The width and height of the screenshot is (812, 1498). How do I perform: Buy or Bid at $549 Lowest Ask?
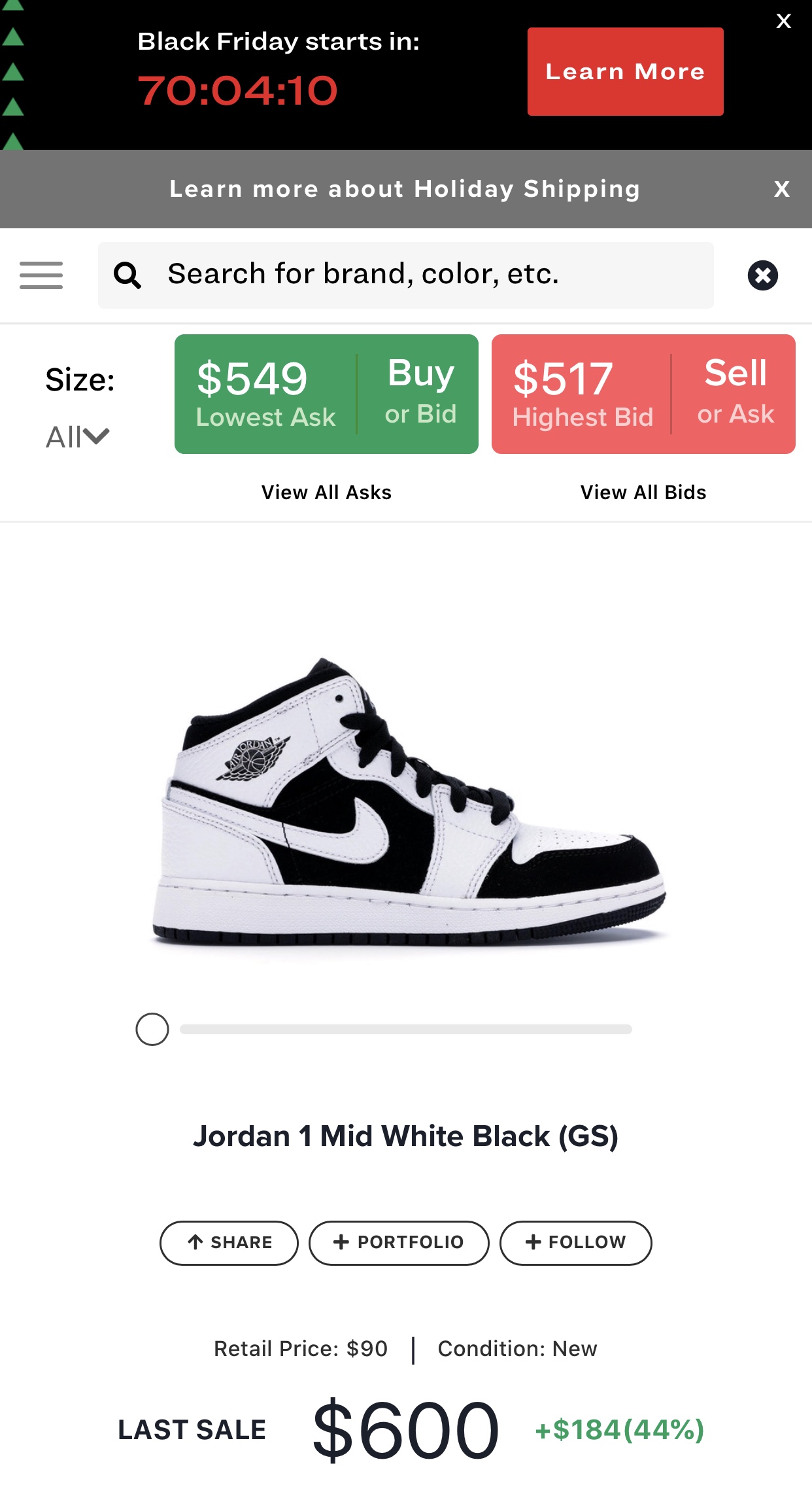pos(326,394)
